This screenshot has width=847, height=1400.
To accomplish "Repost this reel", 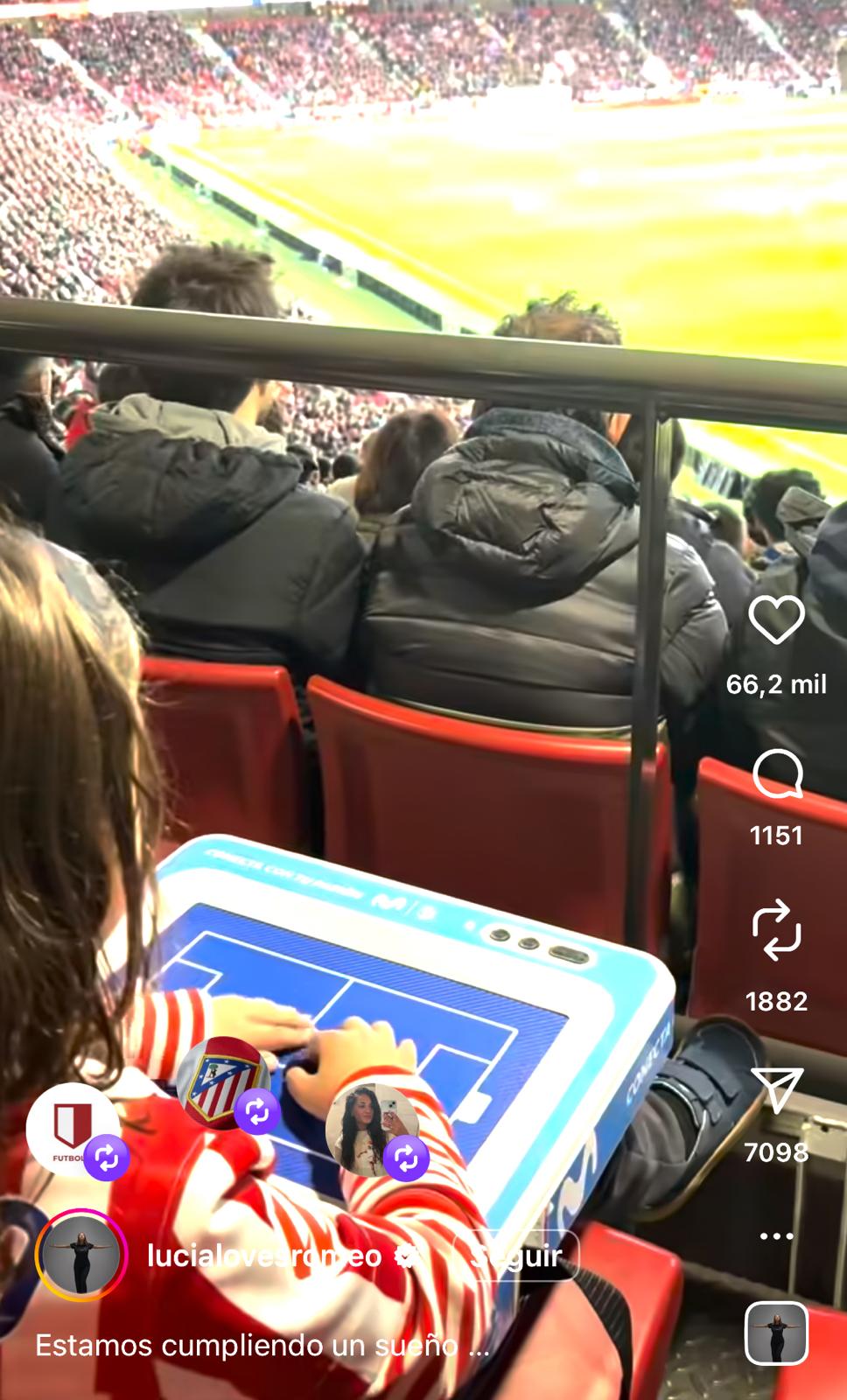I will [776, 929].
